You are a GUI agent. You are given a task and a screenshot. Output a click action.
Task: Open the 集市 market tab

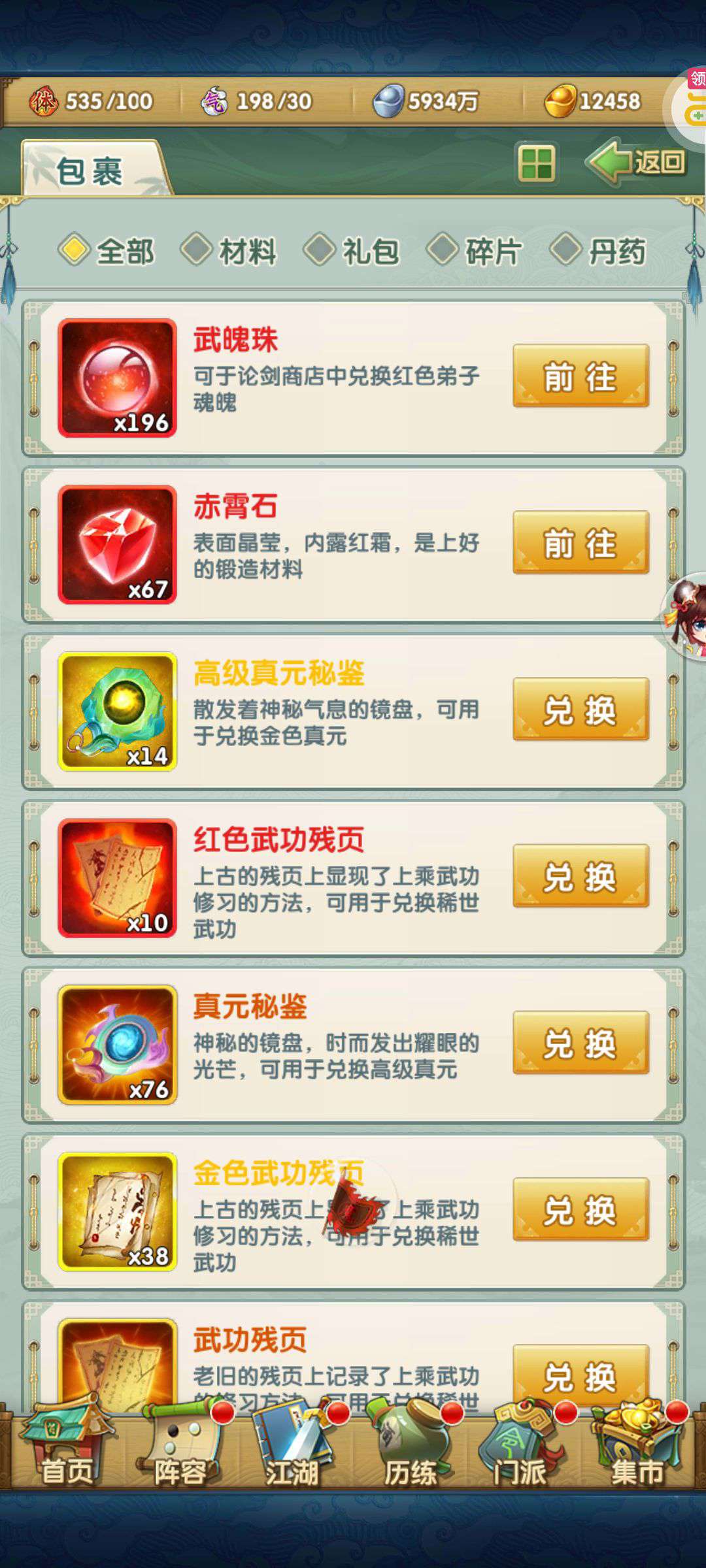637,1445
